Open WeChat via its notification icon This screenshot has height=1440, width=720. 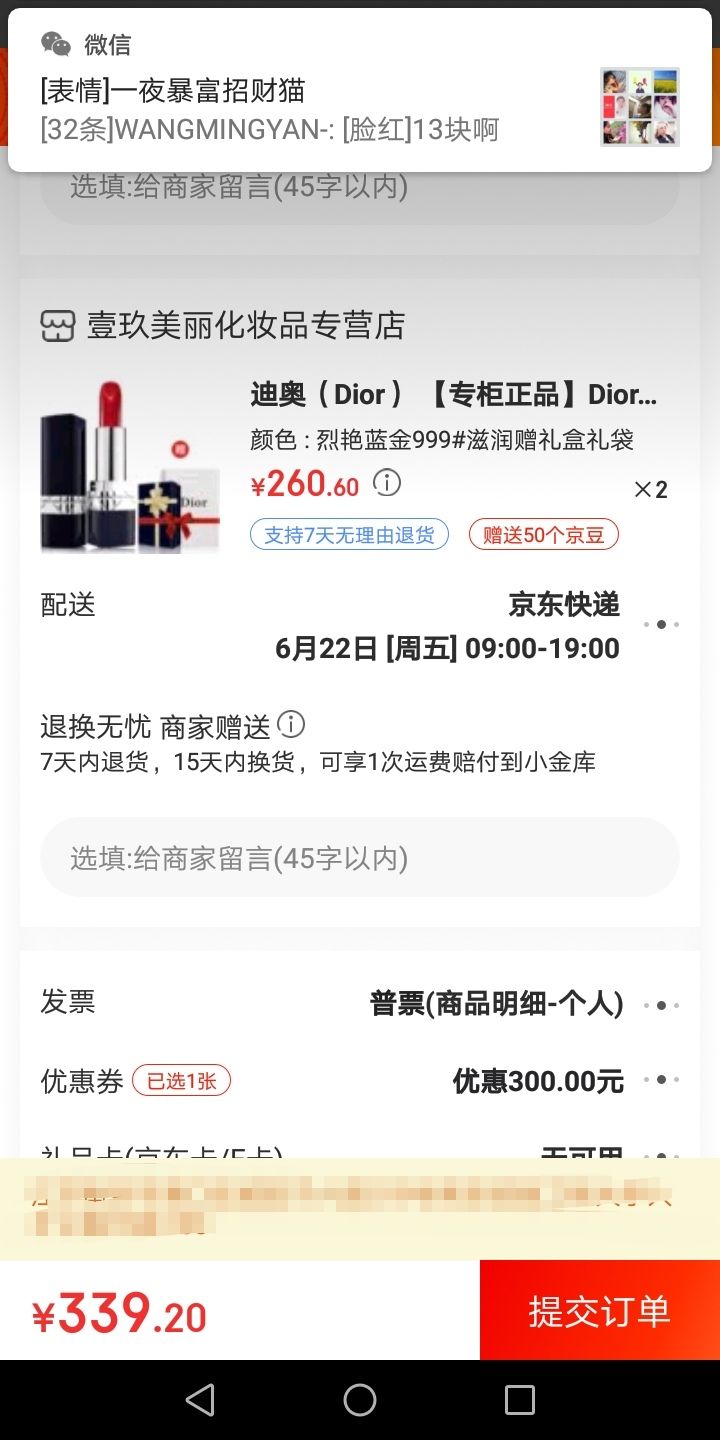[x=57, y=44]
